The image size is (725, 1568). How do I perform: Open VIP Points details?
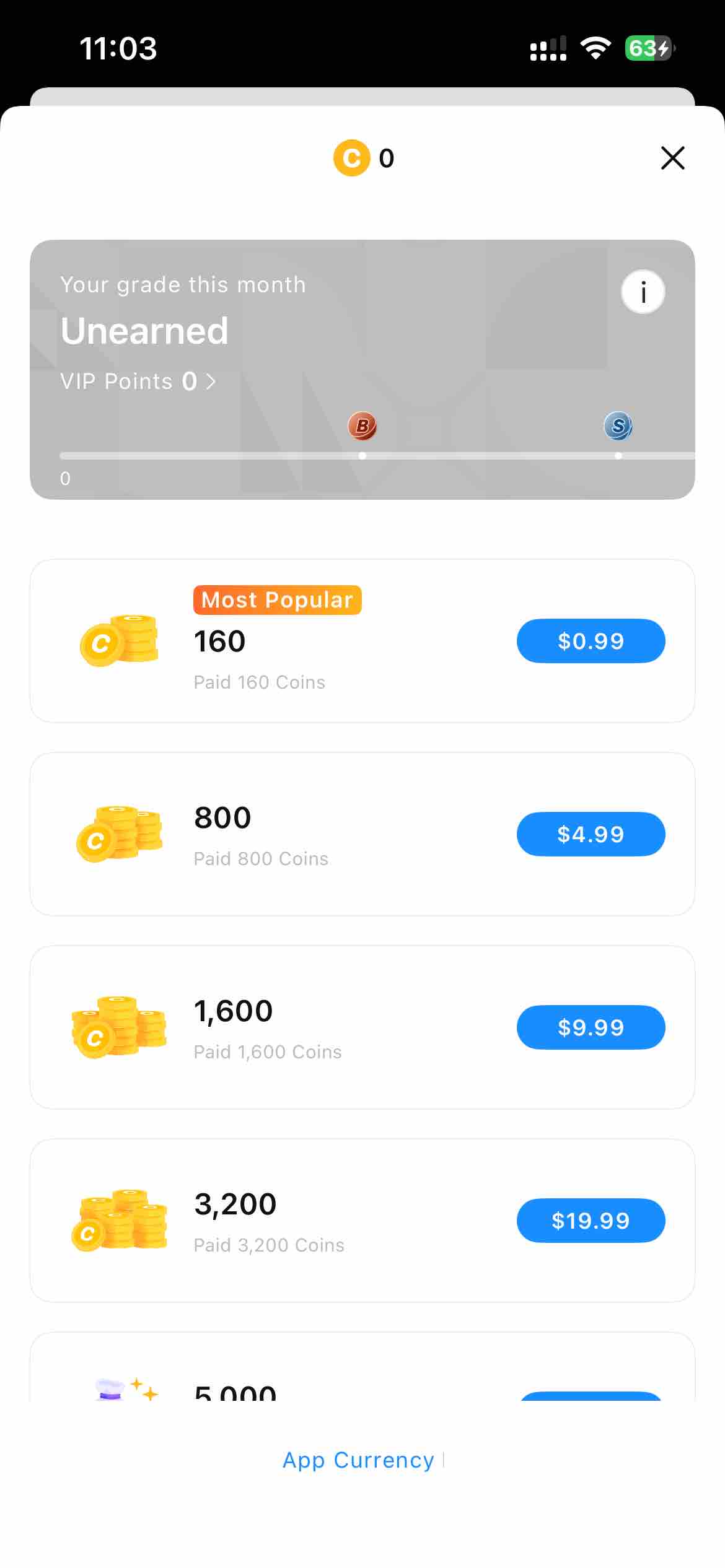tap(138, 381)
